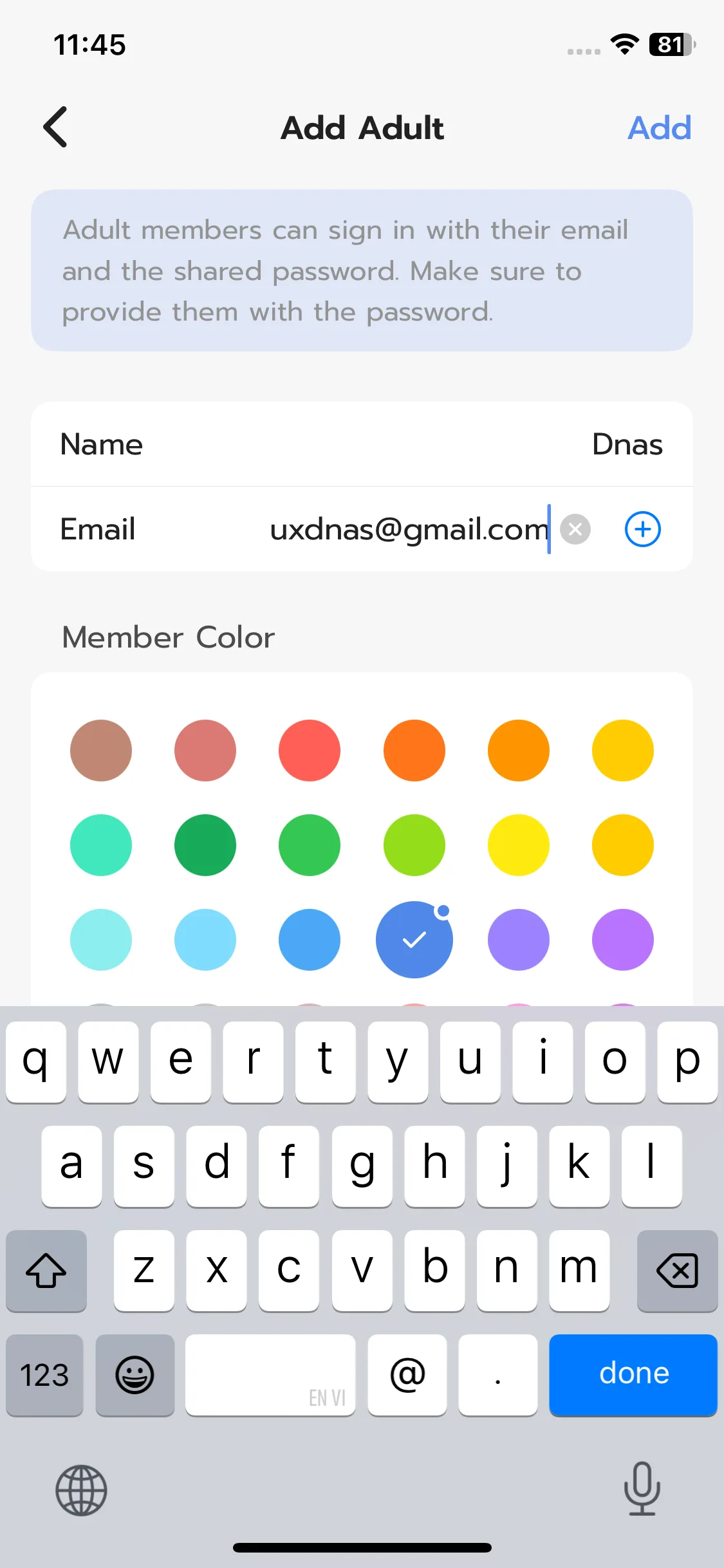Tap done on the keyboard
The height and width of the screenshot is (1568, 724).
(633, 1374)
